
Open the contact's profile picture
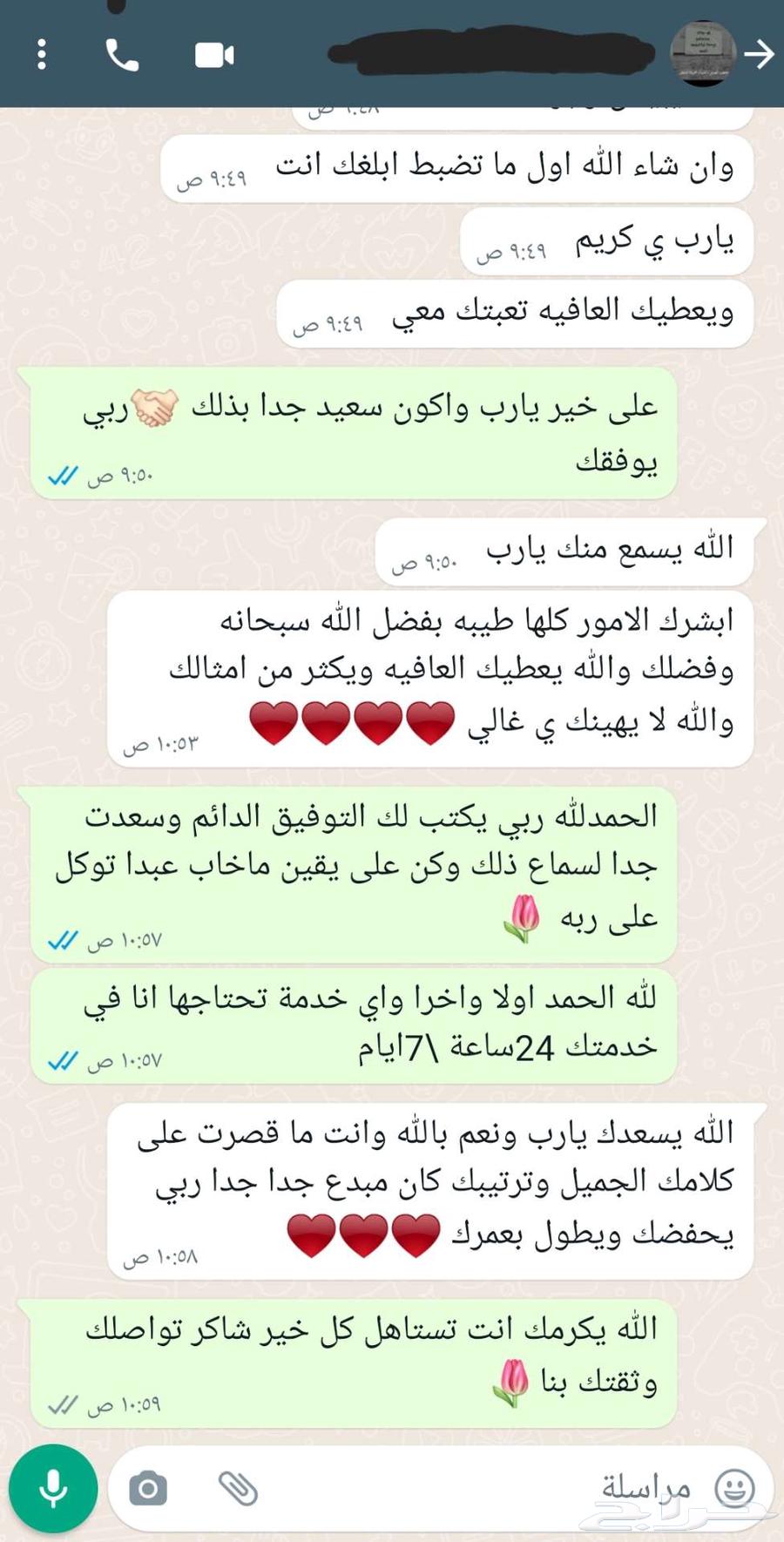[702, 54]
